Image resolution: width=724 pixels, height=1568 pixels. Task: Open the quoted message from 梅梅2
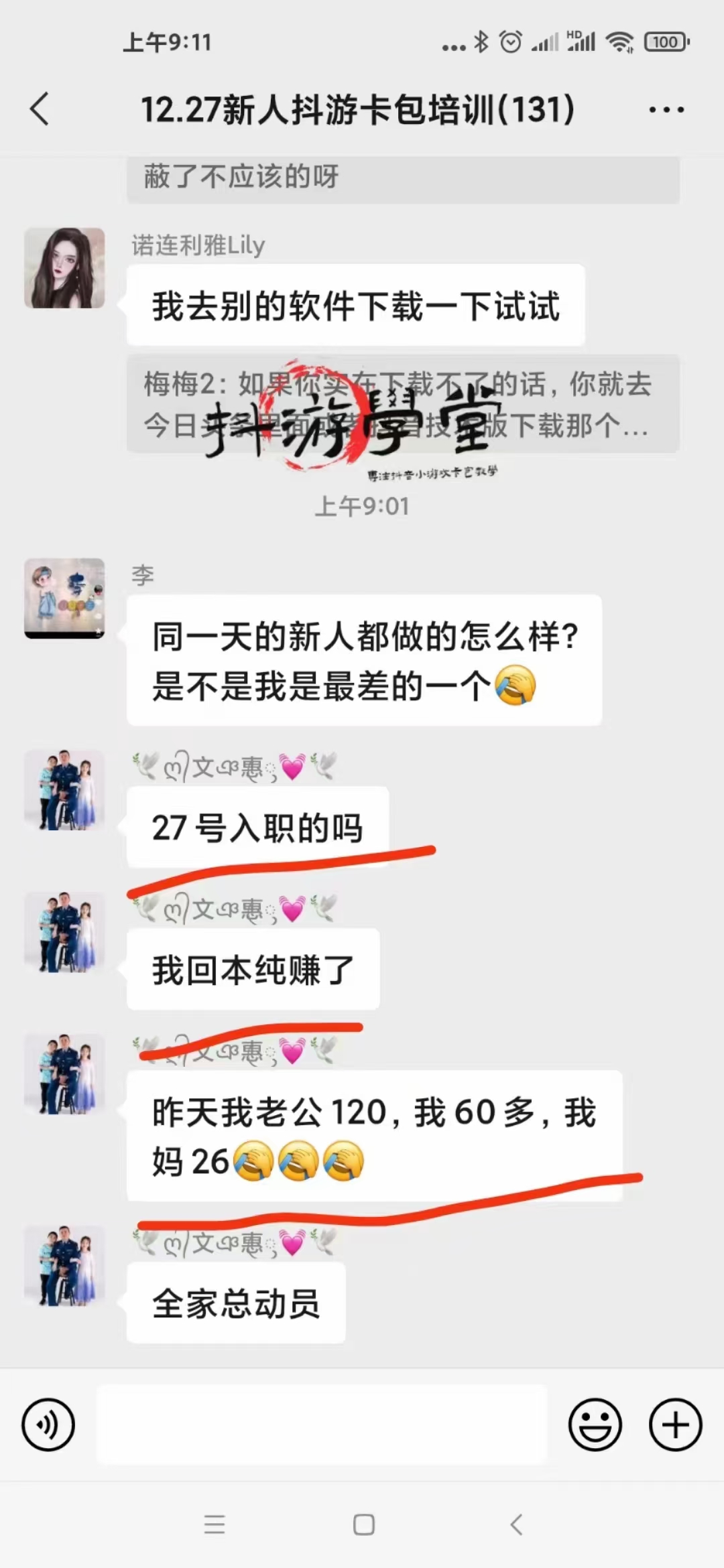point(402,404)
